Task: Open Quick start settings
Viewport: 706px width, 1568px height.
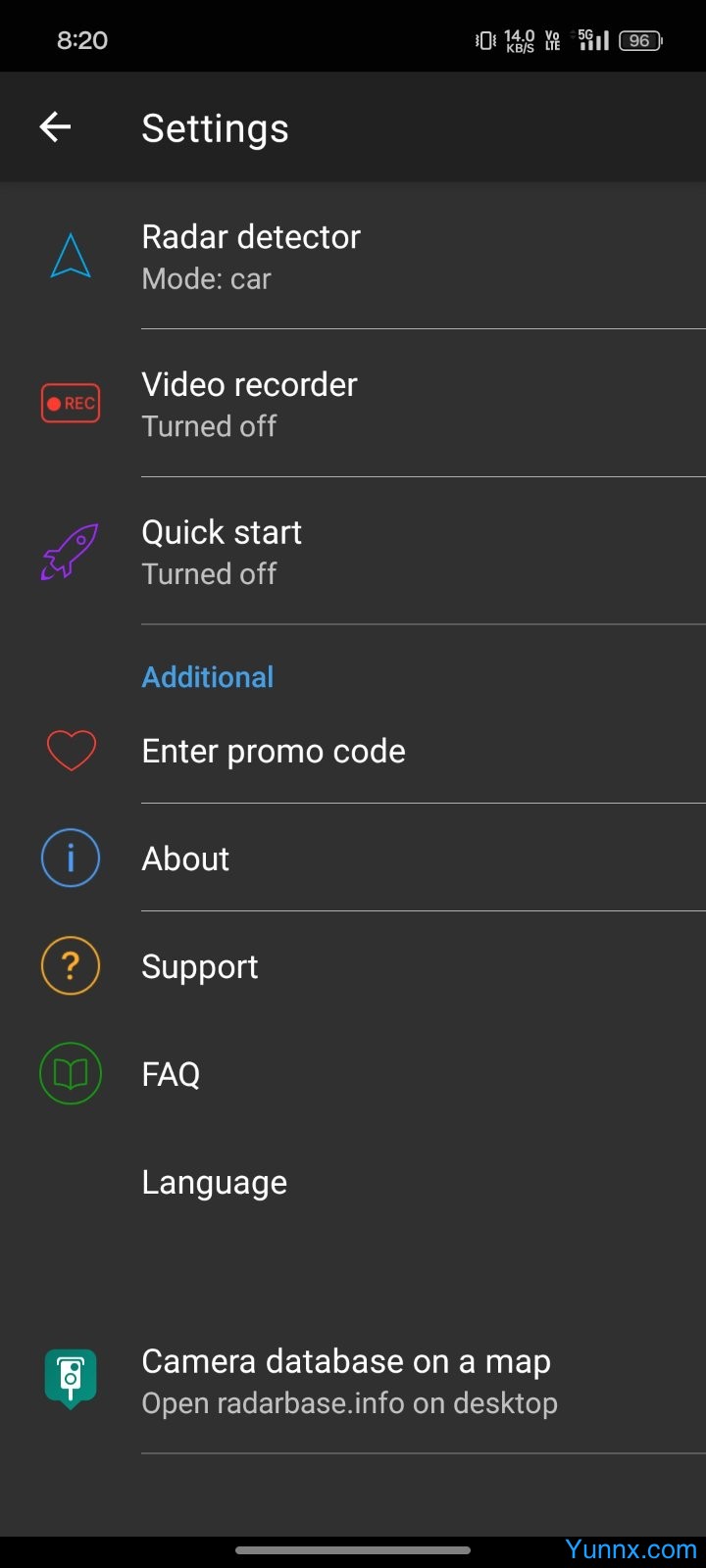Action: (x=353, y=552)
